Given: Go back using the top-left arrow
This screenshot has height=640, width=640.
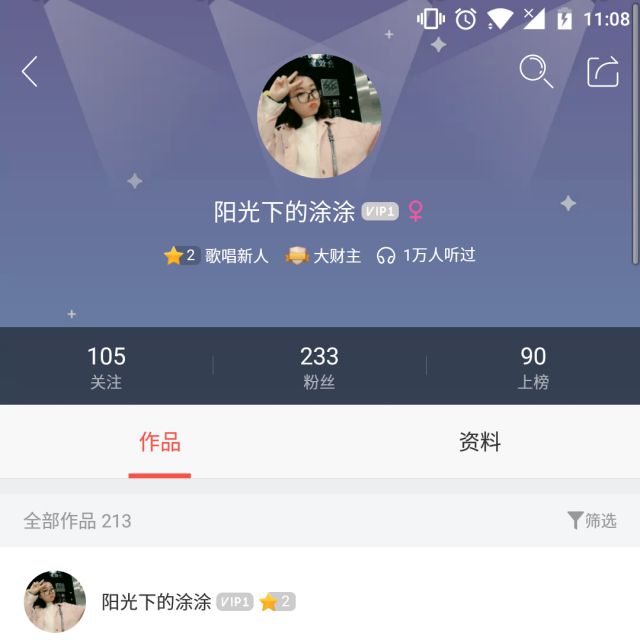Looking at the screenshot, I should pyautogui.click(x=30, y=71).
